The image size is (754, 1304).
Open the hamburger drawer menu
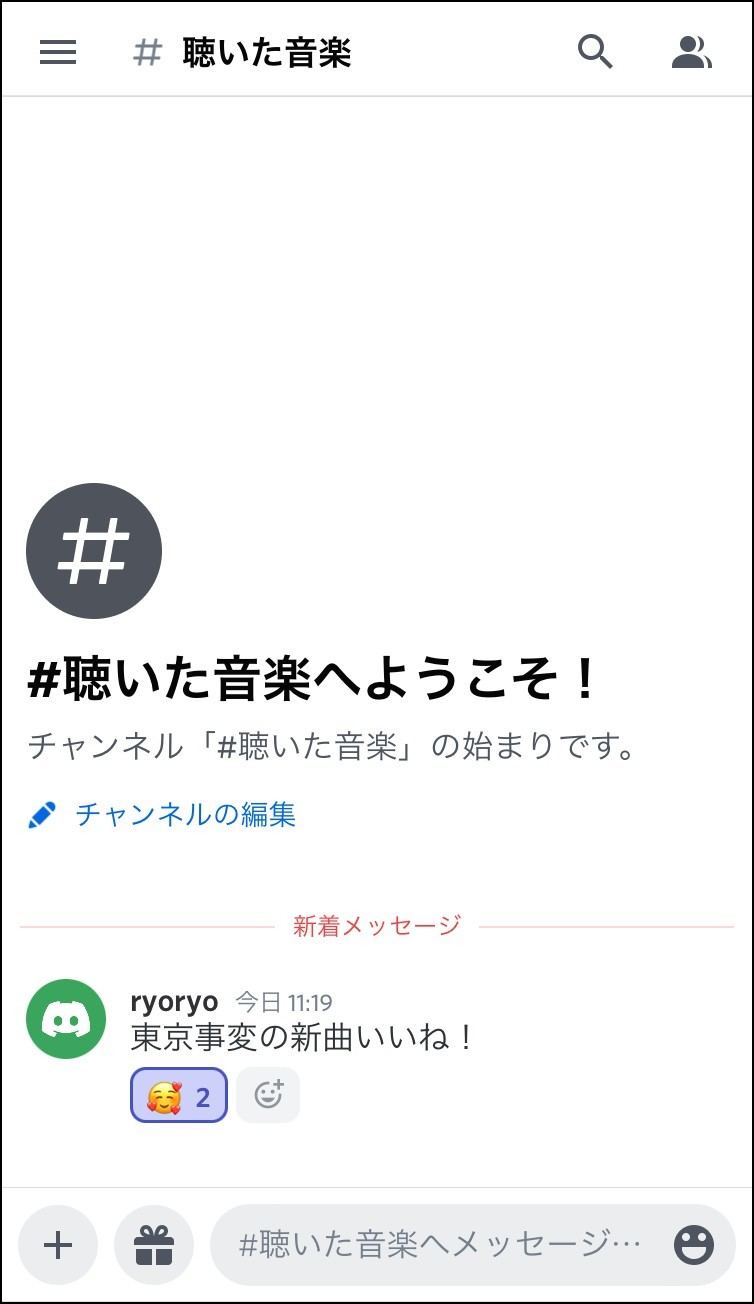pyautogui.click(x=58, y=52)
